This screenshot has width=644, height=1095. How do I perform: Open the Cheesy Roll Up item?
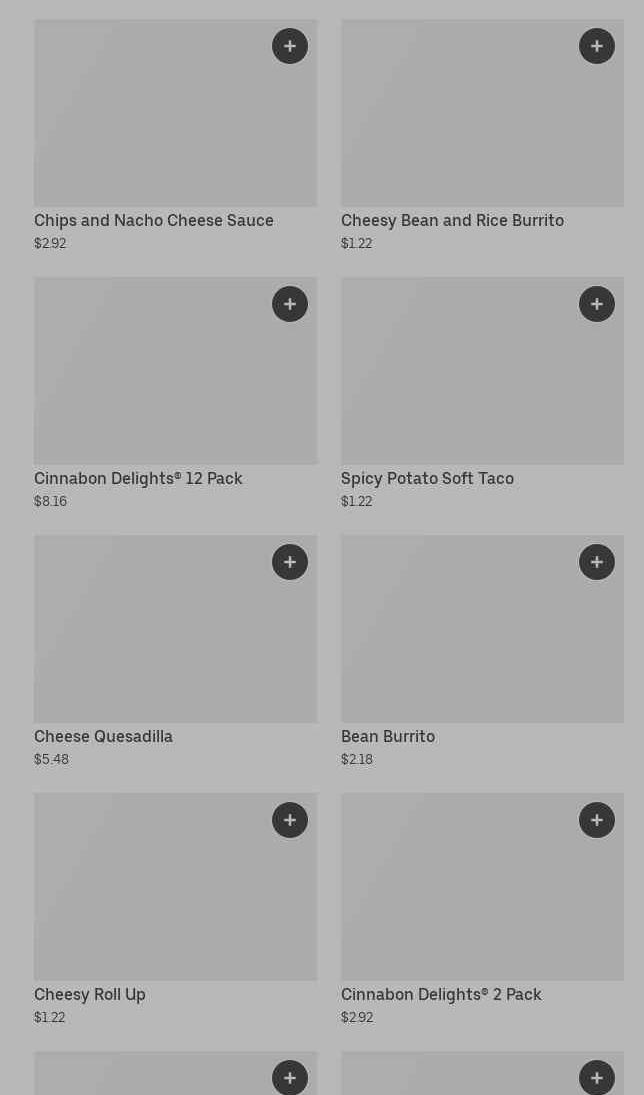(x=90, y=995)
